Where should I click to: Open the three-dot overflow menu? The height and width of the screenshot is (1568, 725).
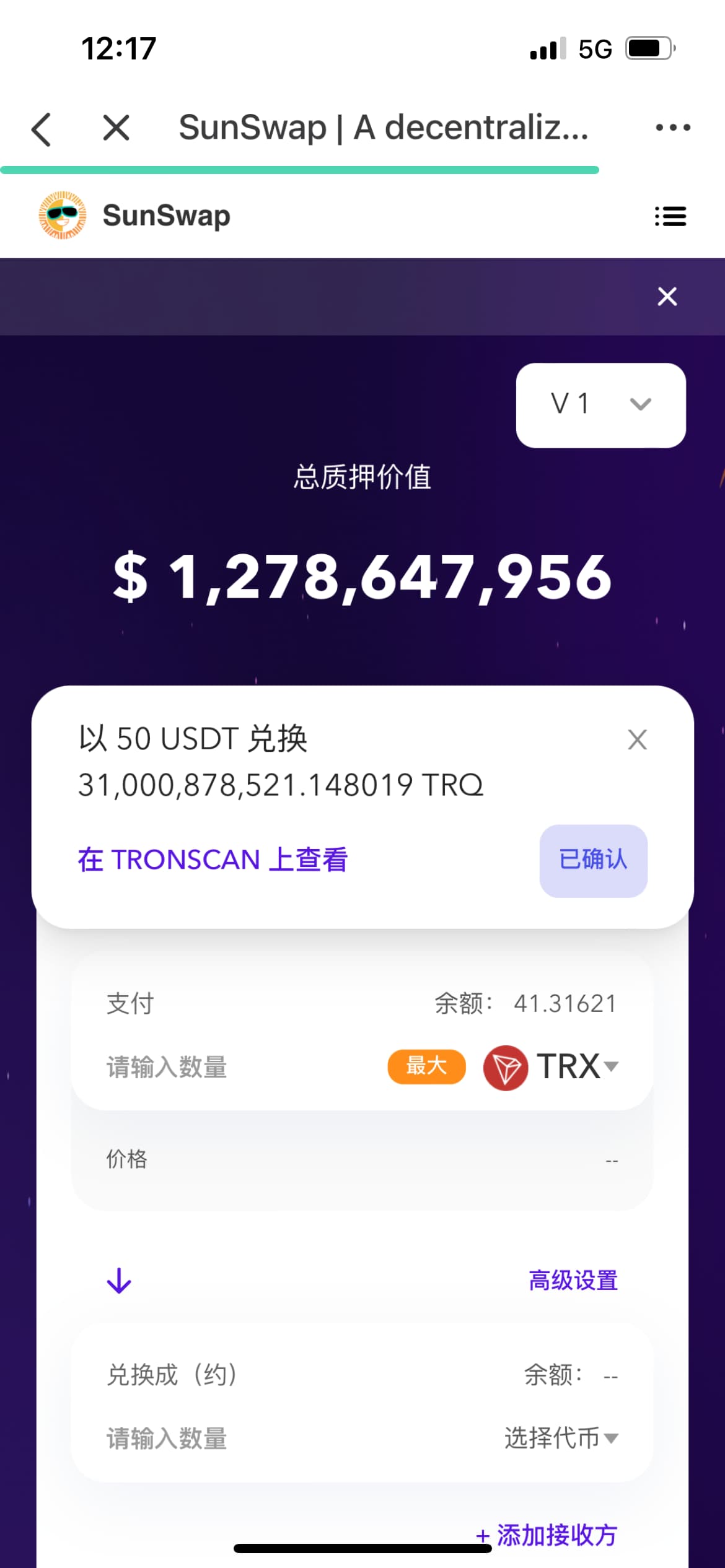point(673,128)
